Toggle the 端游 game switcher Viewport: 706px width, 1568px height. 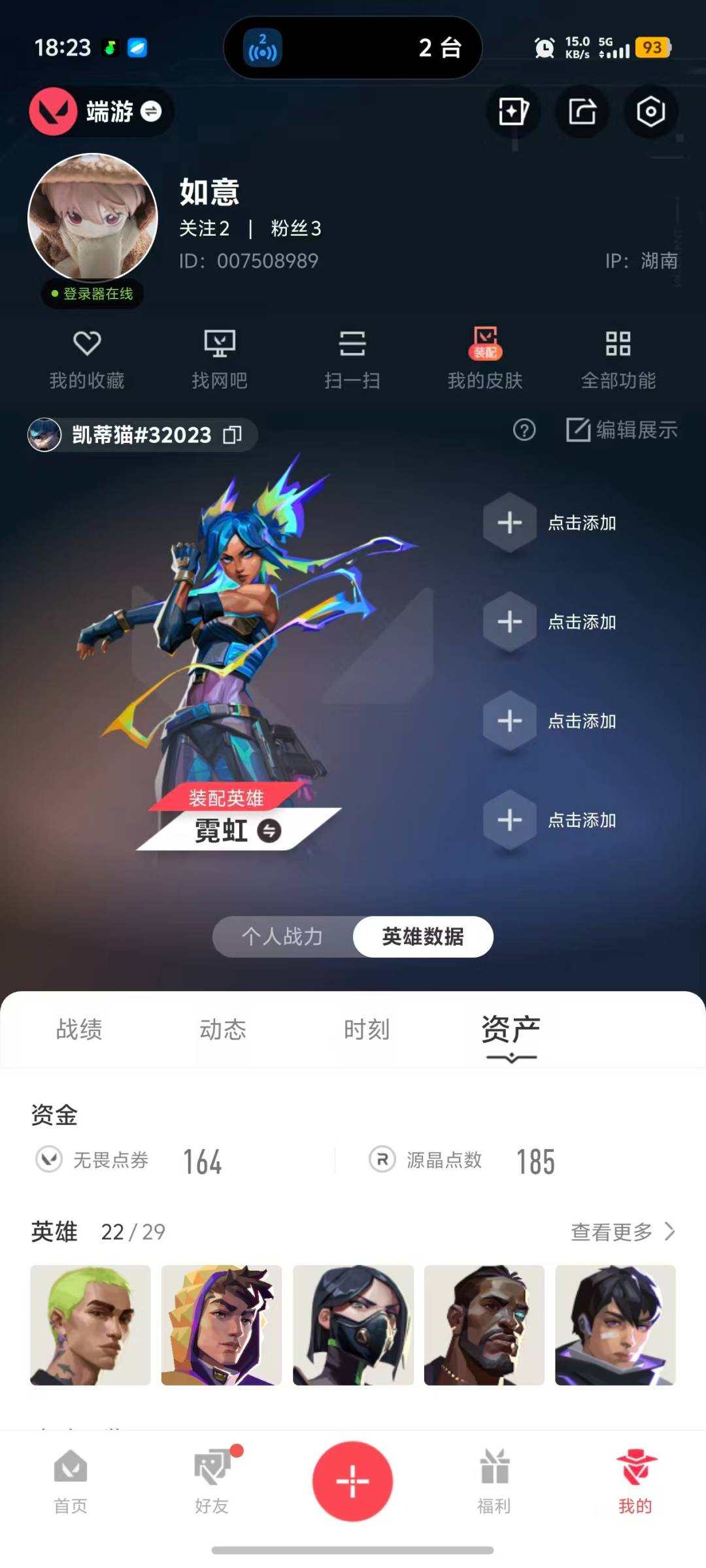[x=152, y=112]
